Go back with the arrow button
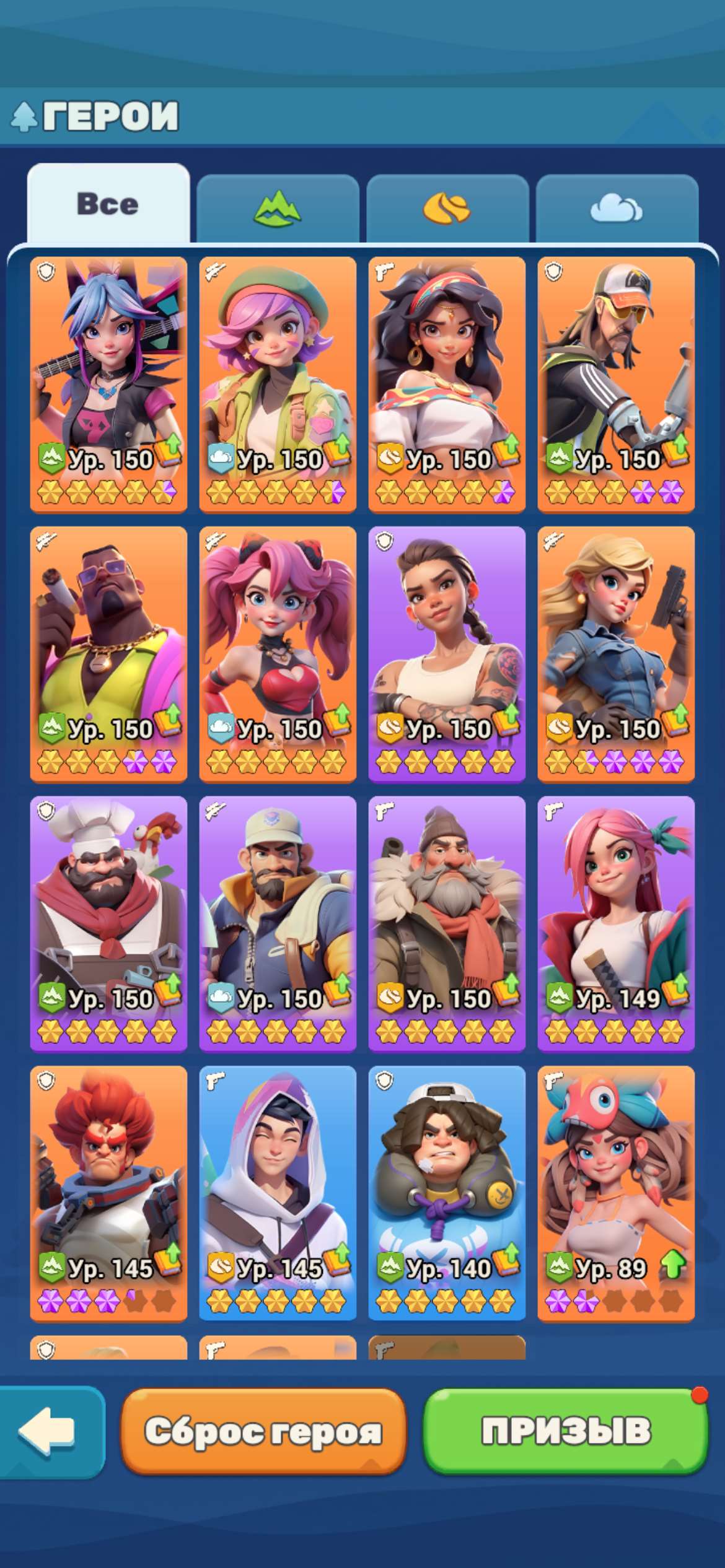 pyautogui.click(x=48, y=1431)
